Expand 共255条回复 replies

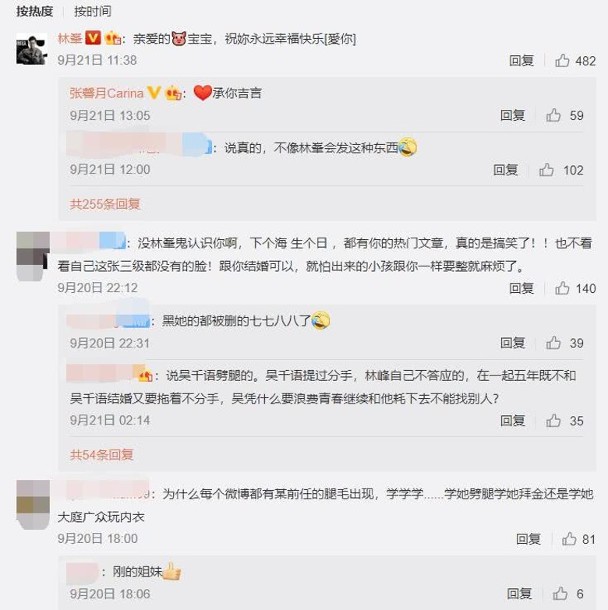pyautogui.click(x=105, y=203)
